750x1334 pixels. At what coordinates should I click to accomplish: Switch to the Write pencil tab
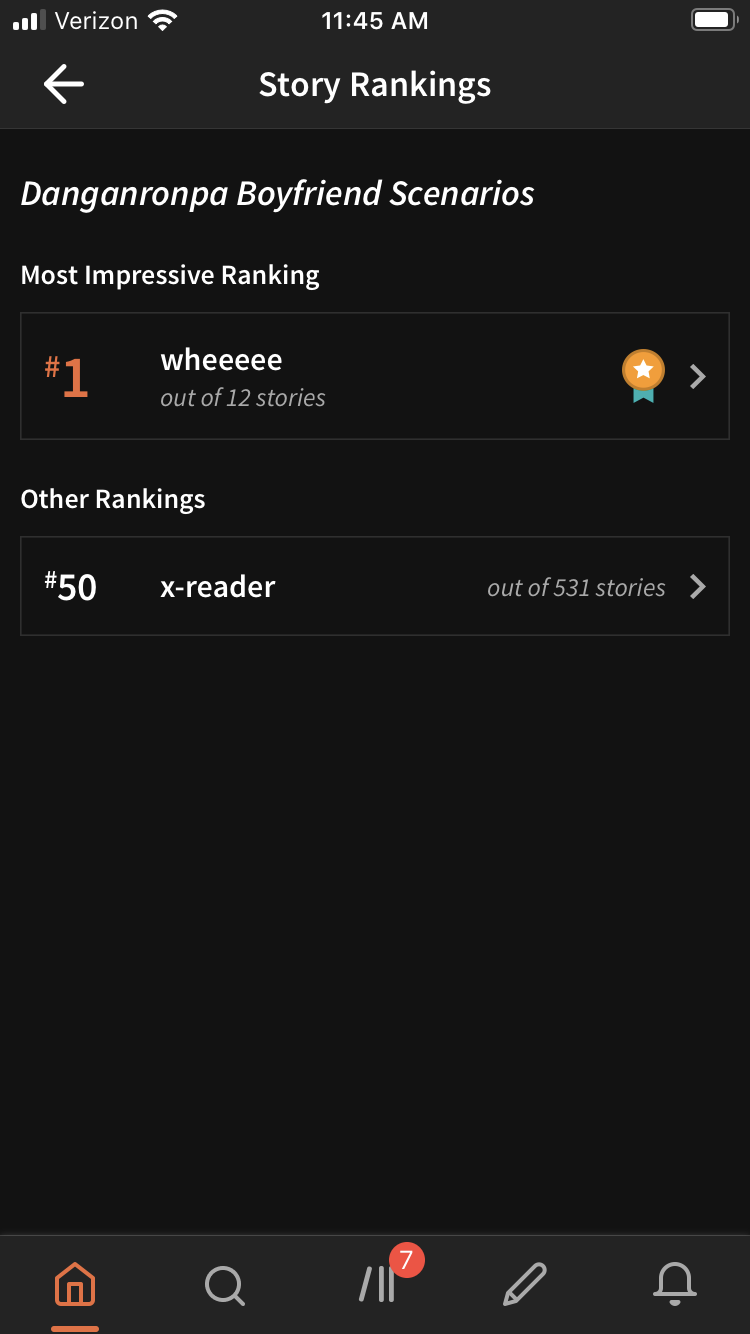click(x=525, y=1284)
